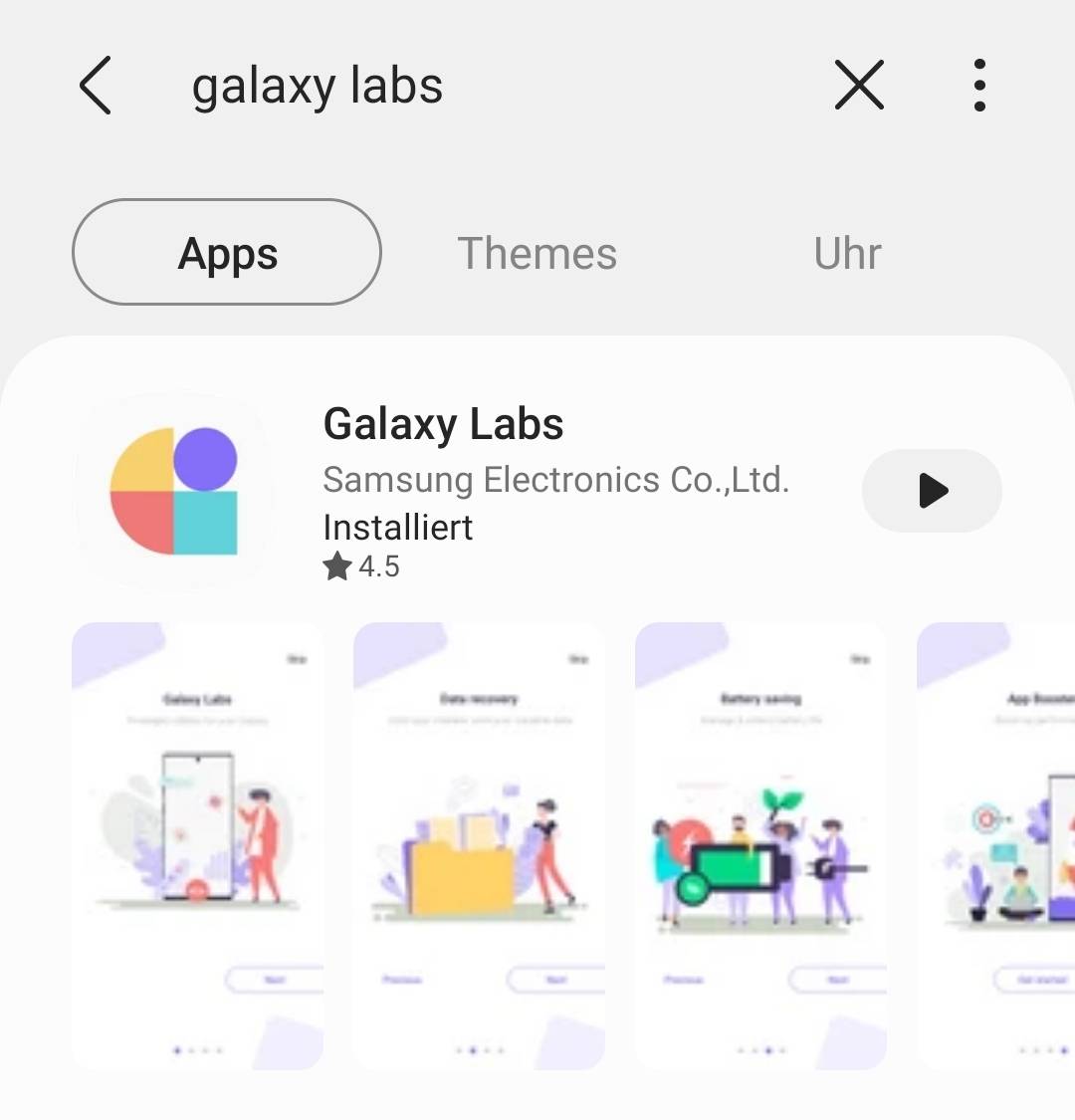Viewport: 1075px width, 1120px height.
Task: Go back from the search results
Action: click(96, 86)
